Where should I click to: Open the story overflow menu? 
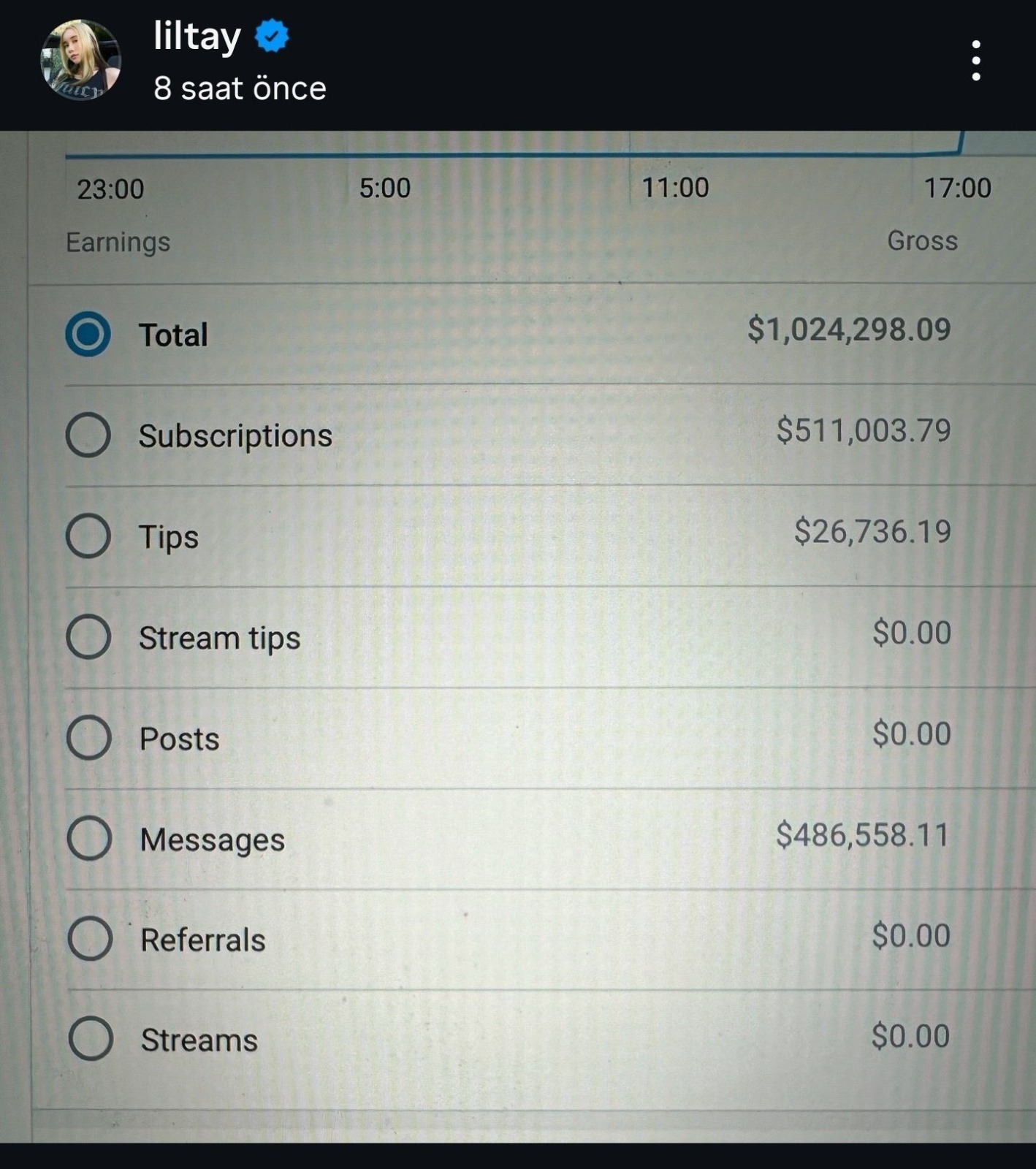[x=975, y=61]
